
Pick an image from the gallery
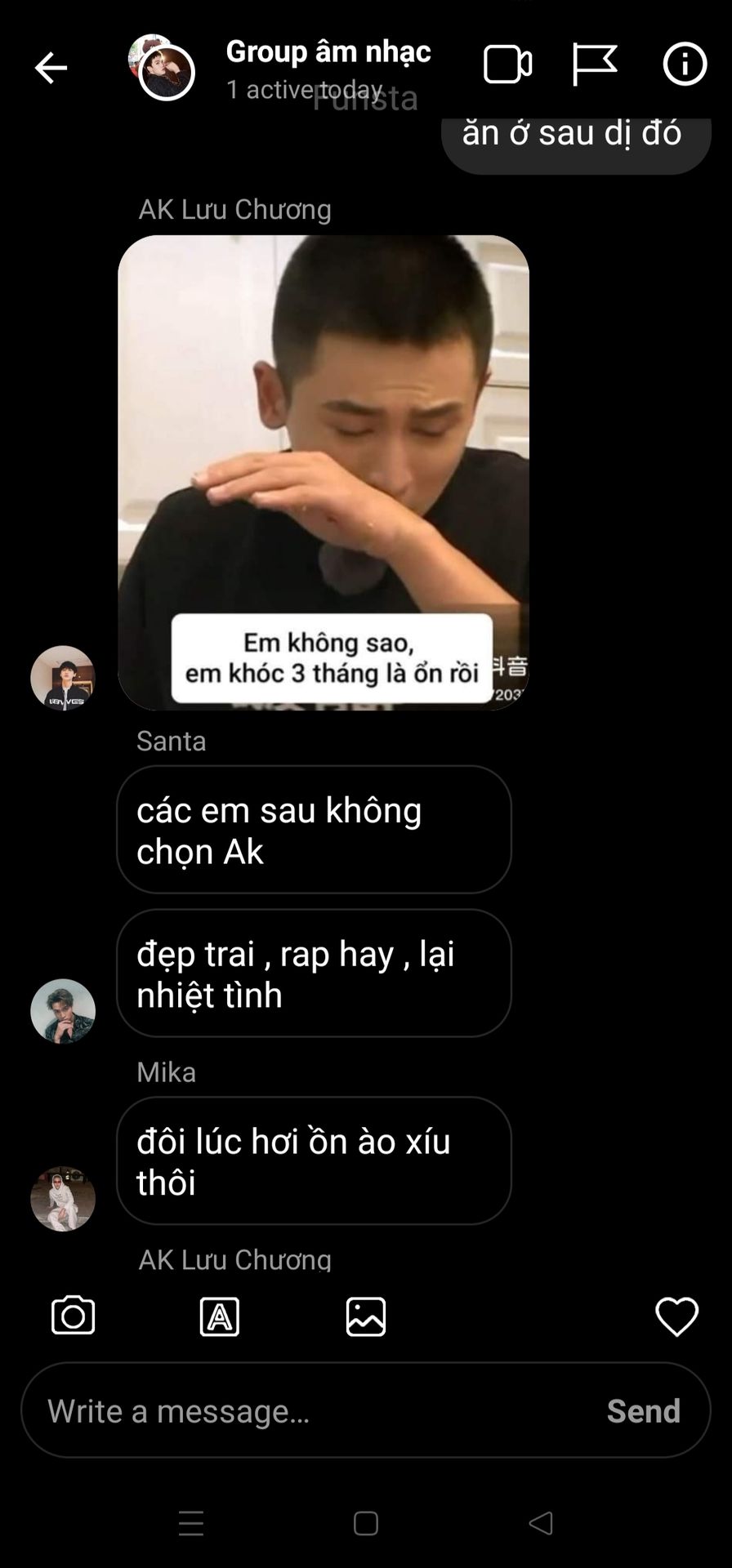tap(366, 1316)
